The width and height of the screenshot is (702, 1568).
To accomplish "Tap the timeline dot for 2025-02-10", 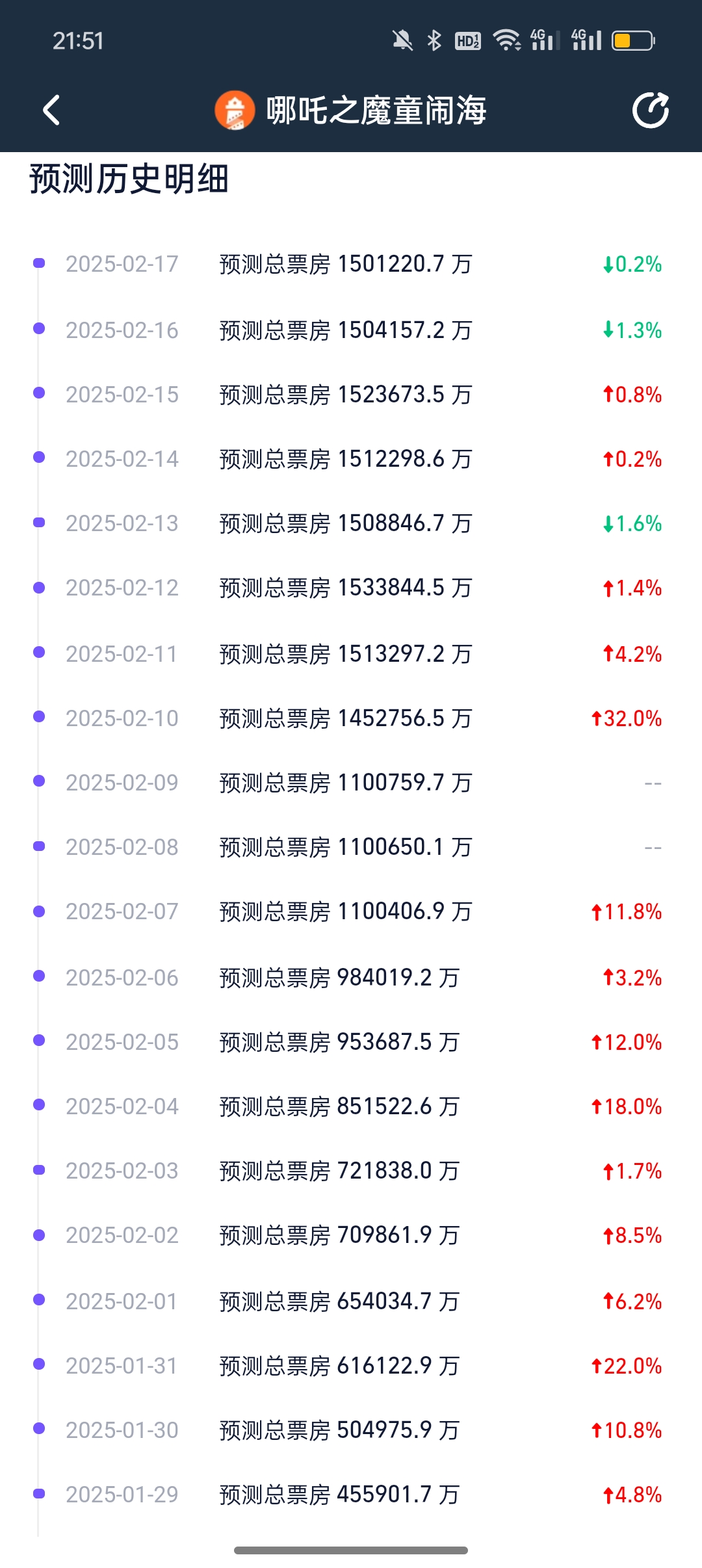I will pyautogui.click(x=40, y=717).
